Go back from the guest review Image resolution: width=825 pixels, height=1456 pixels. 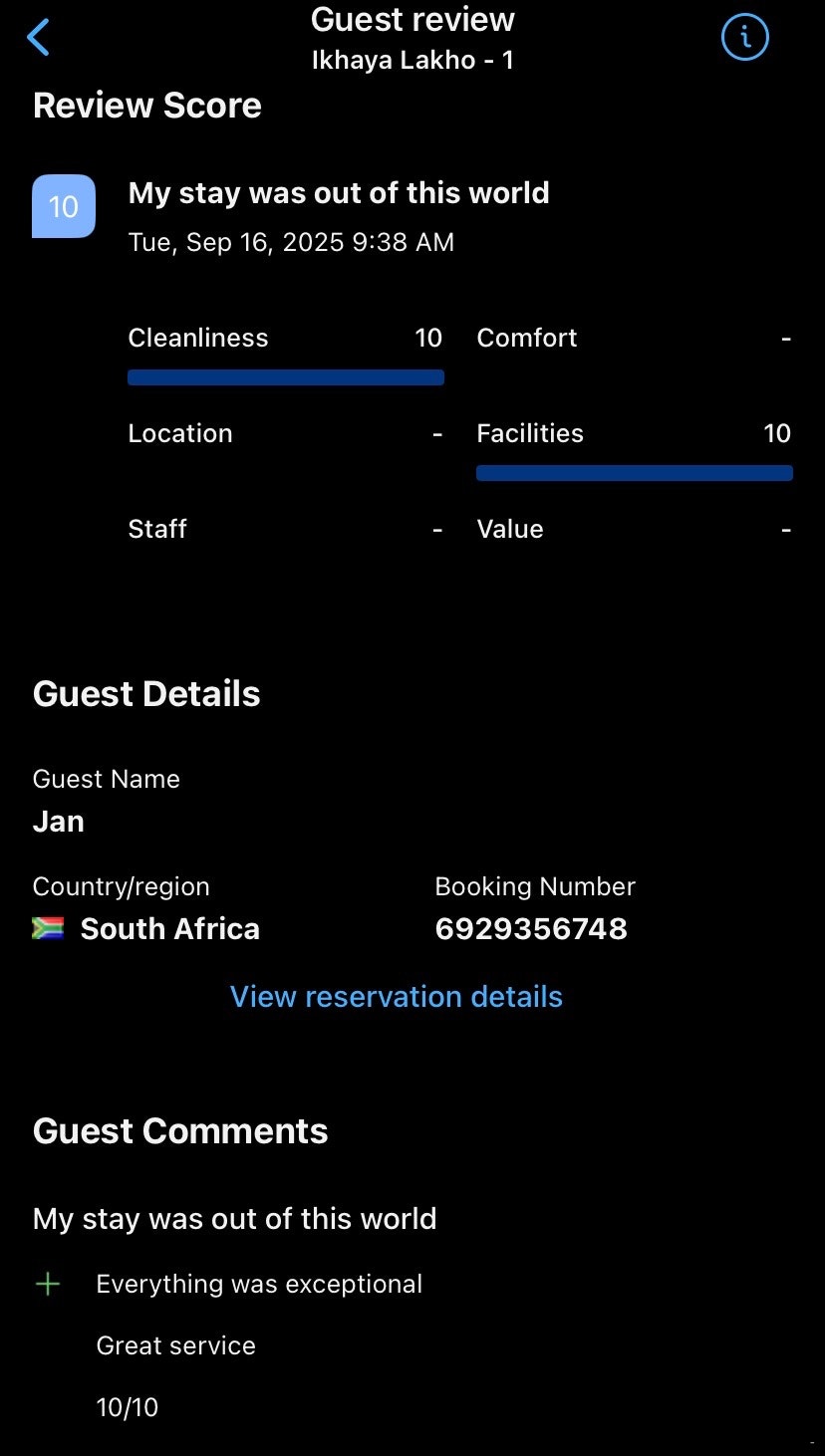pyautogui.click(x=39, y=38)
